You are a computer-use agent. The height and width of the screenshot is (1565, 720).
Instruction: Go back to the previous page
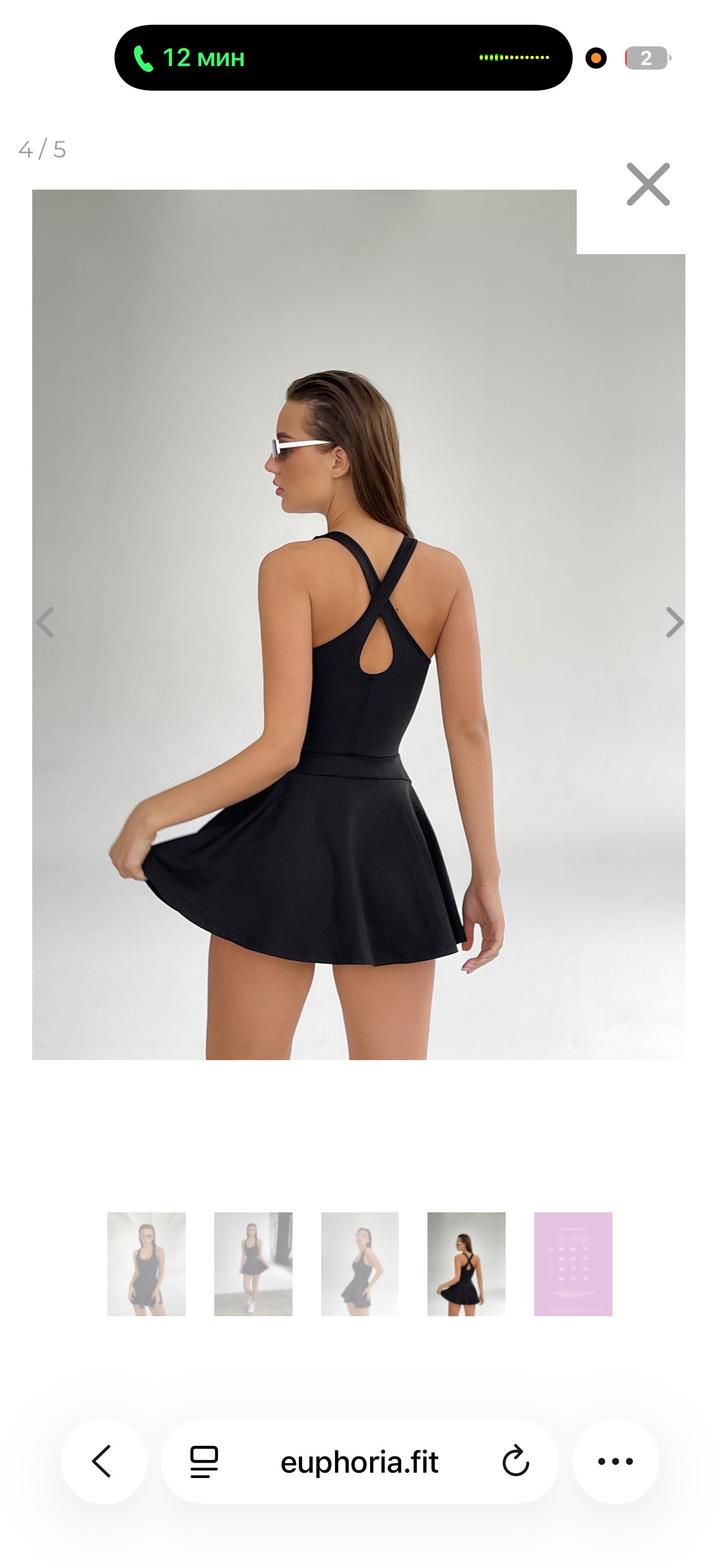click(103, 1461)
